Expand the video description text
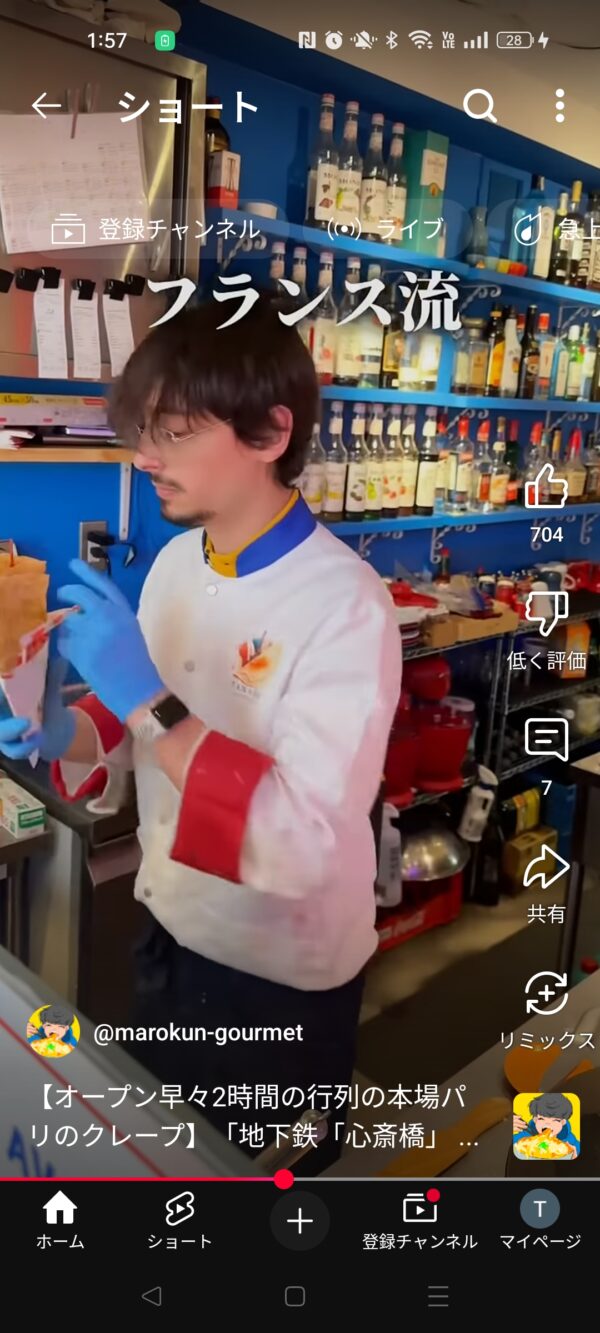 (260, 1116)
